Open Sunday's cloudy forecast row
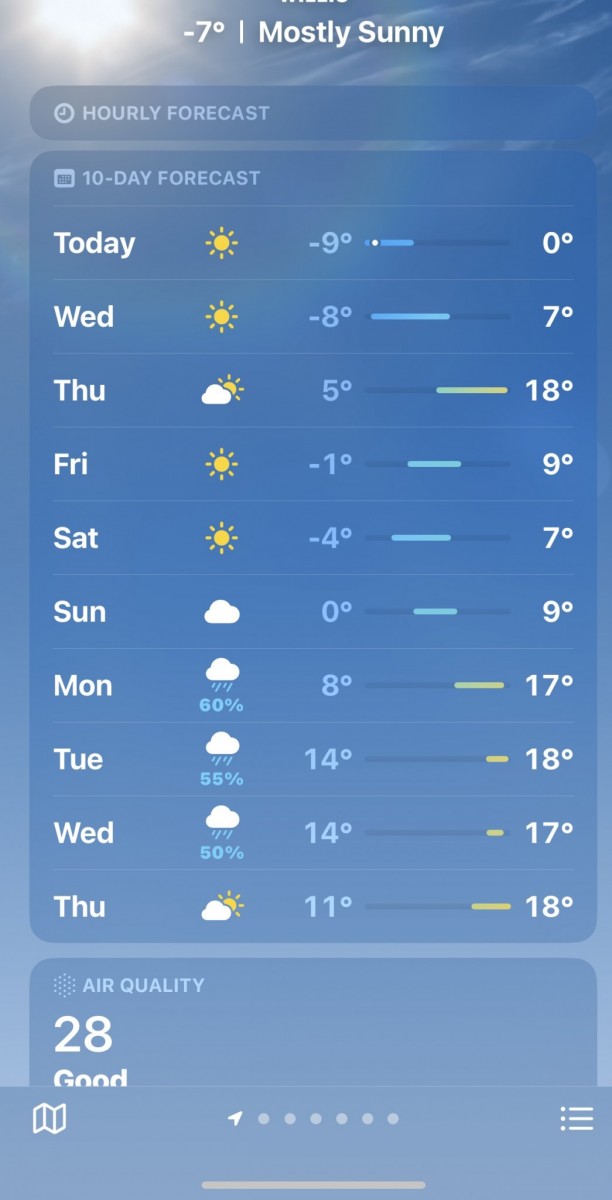This screenshot has height=1200, width=612. (x=312, y=612)
